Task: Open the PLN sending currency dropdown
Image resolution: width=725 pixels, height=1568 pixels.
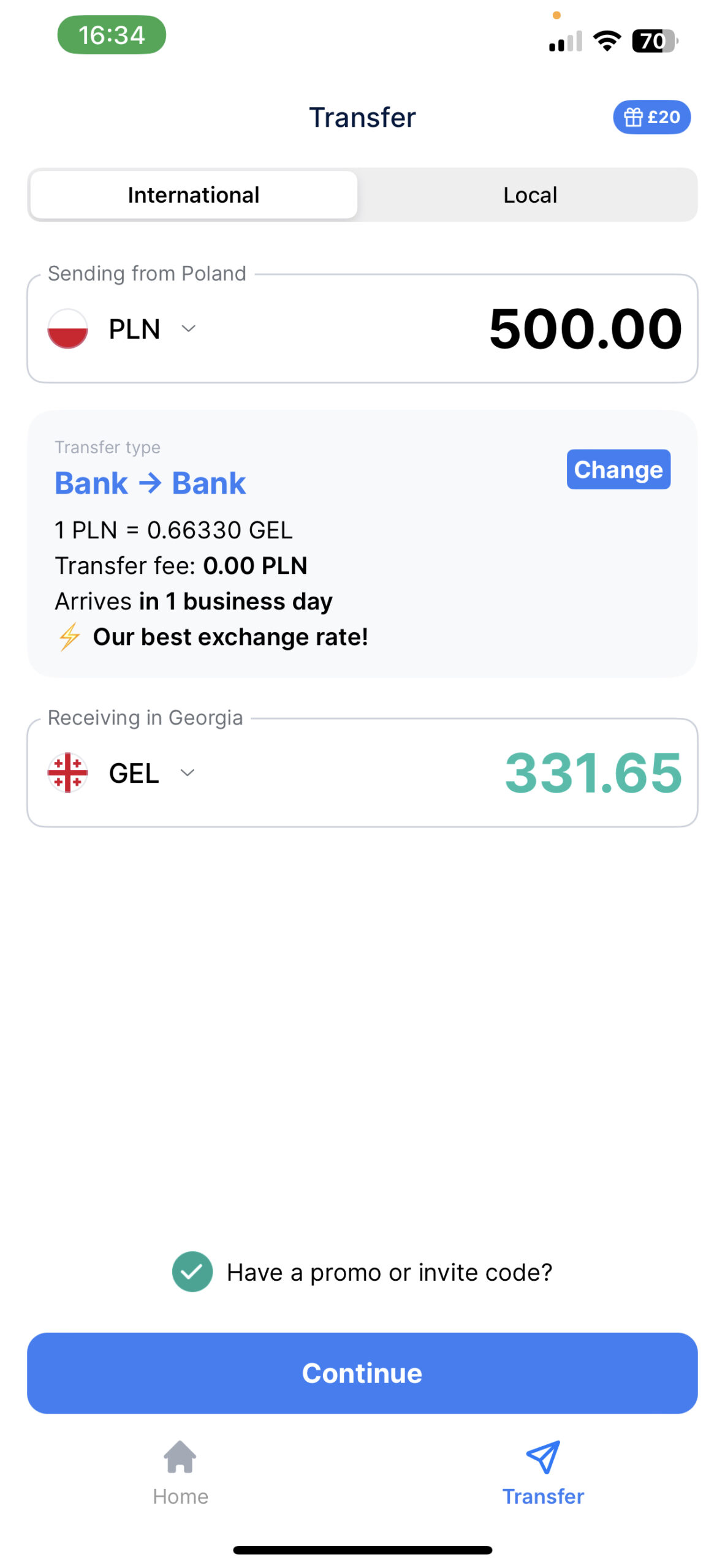Action: coord(123,329)
